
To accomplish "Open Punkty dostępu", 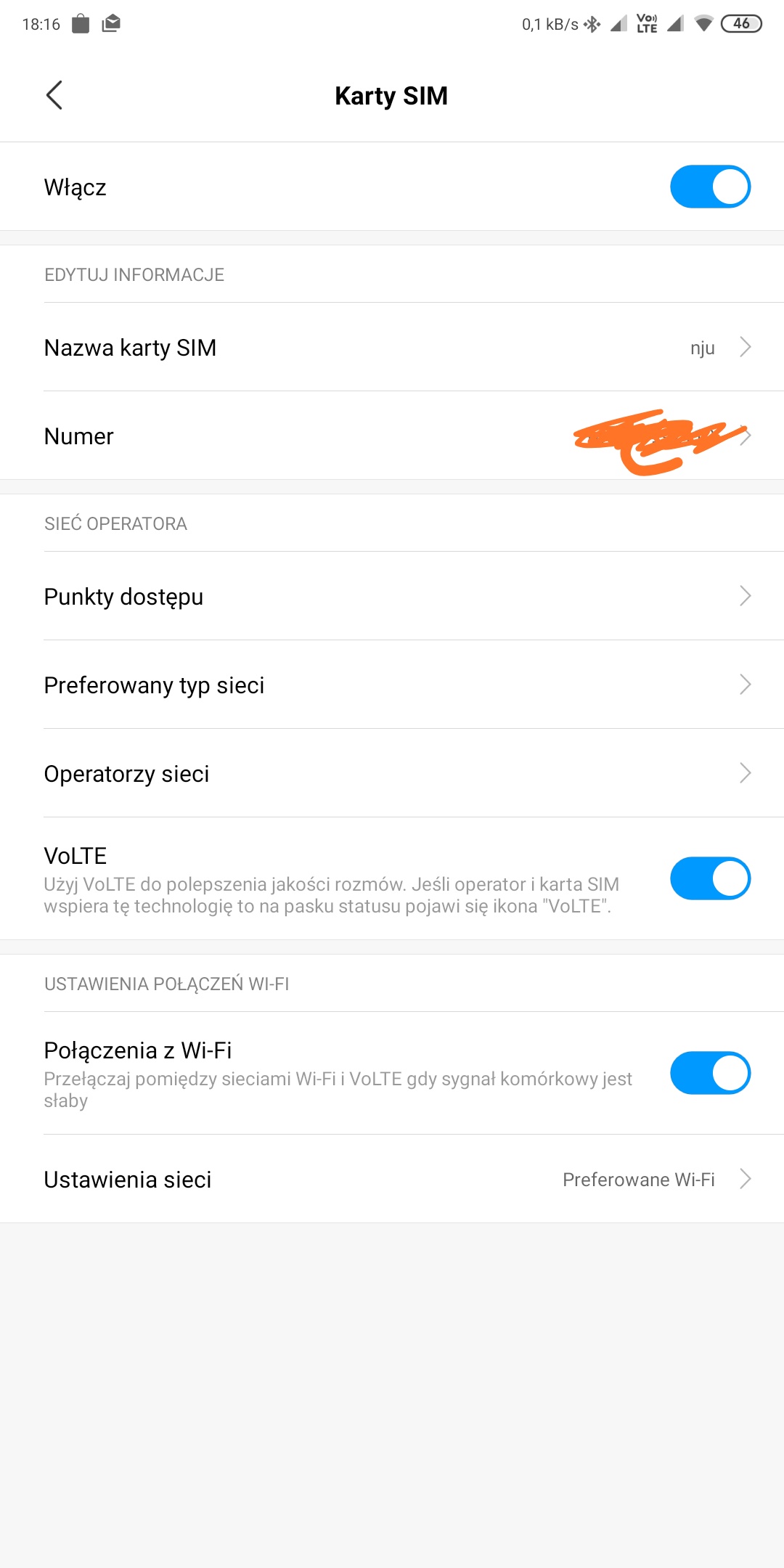I will click(x=392, y=596).
